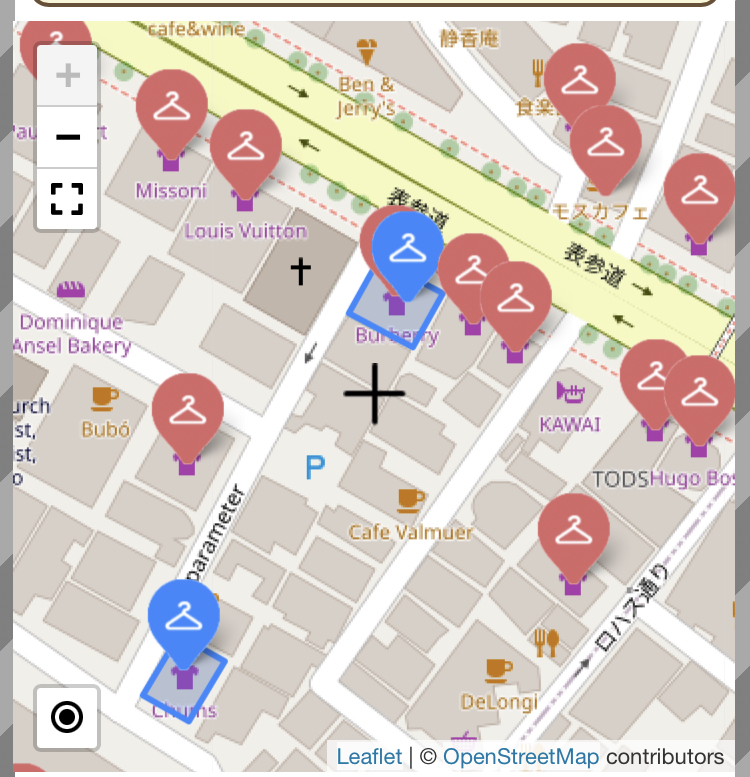Enter fullscreen map view
This screenshot has width=750, height=777.
tap(67, 198)
